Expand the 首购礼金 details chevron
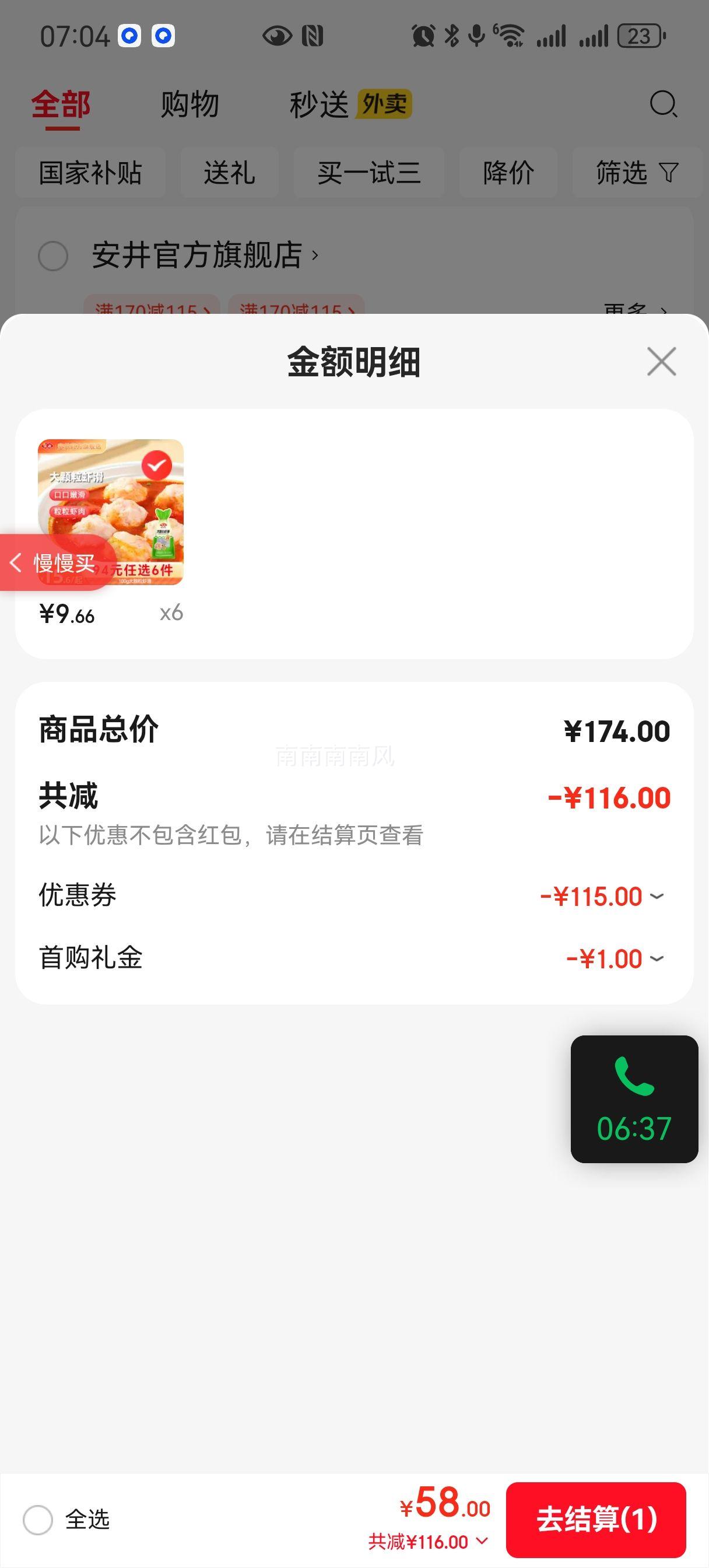This screenshot has width=709, height=1568. 656,957
